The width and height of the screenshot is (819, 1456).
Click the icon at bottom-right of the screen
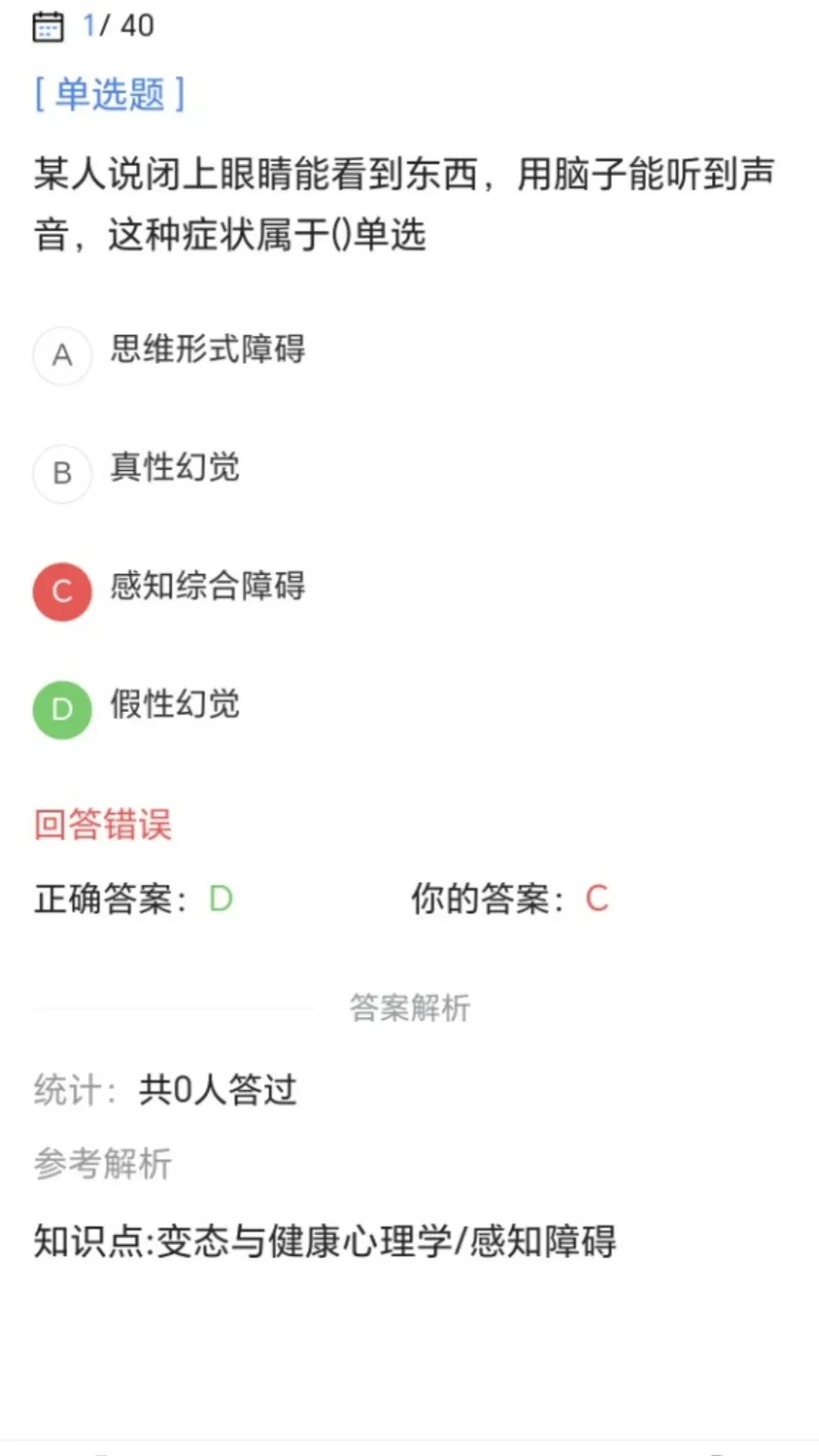(x=716, y=1451)
